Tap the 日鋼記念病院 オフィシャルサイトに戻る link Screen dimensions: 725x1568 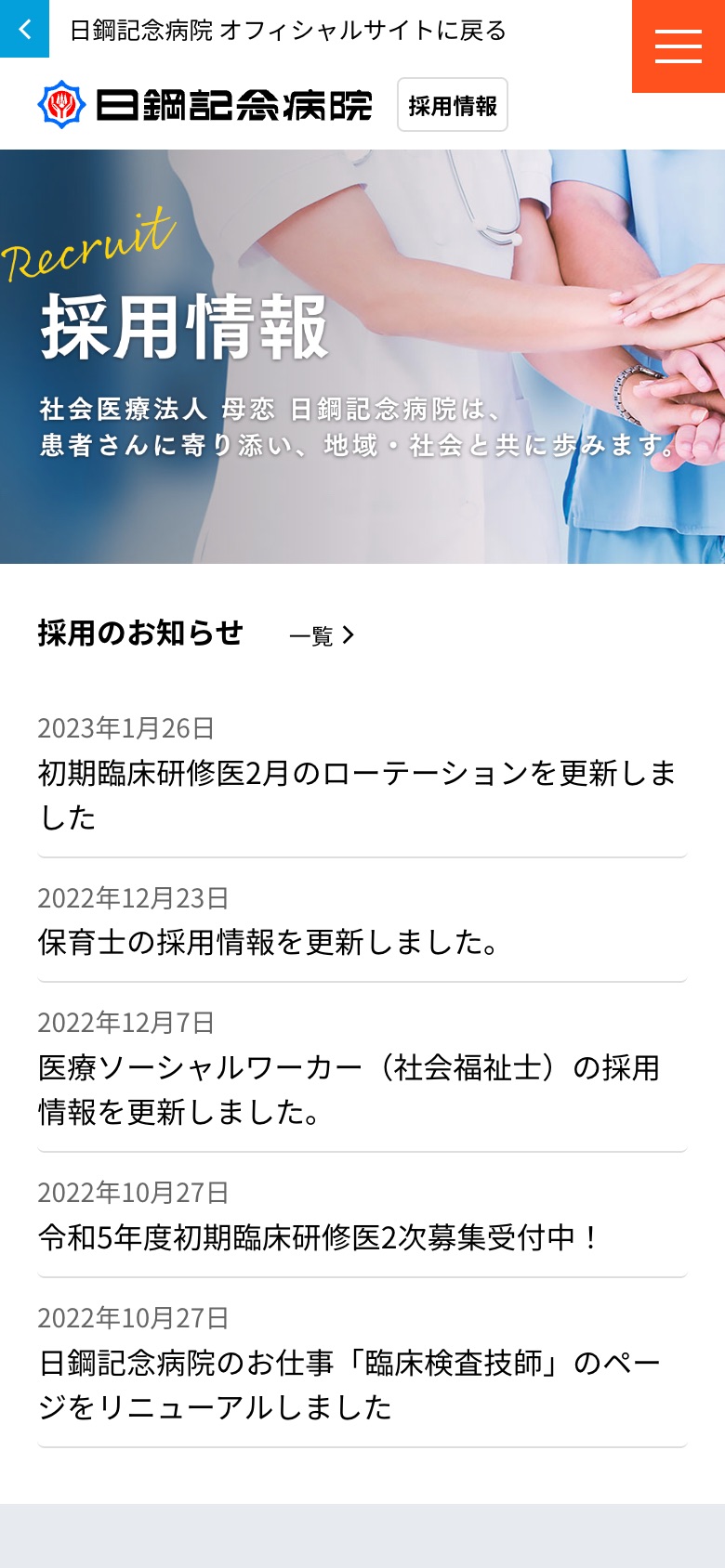[288, 31]
